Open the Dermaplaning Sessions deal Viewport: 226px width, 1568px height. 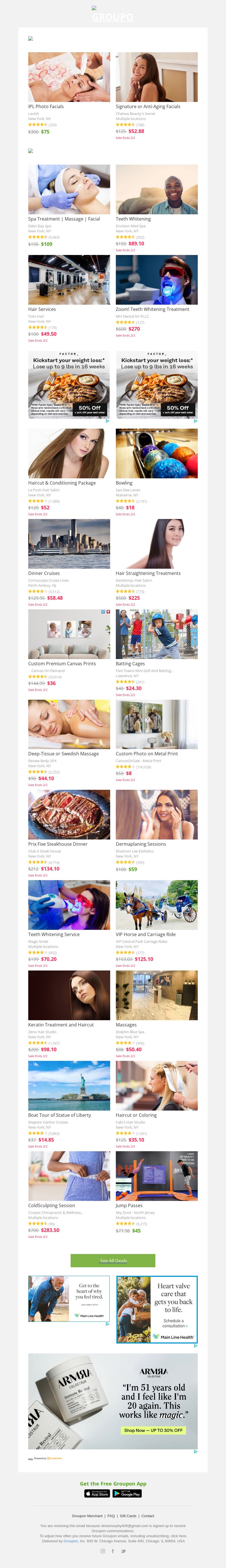[x=157, y=814]
